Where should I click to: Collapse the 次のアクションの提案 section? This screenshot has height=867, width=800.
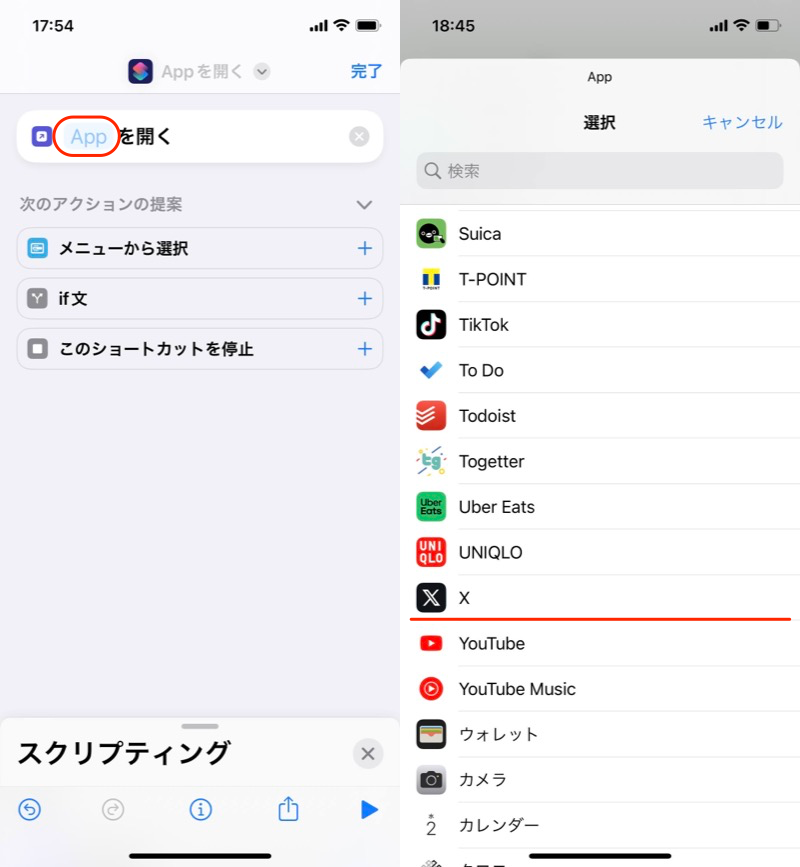tap(364, 204)
